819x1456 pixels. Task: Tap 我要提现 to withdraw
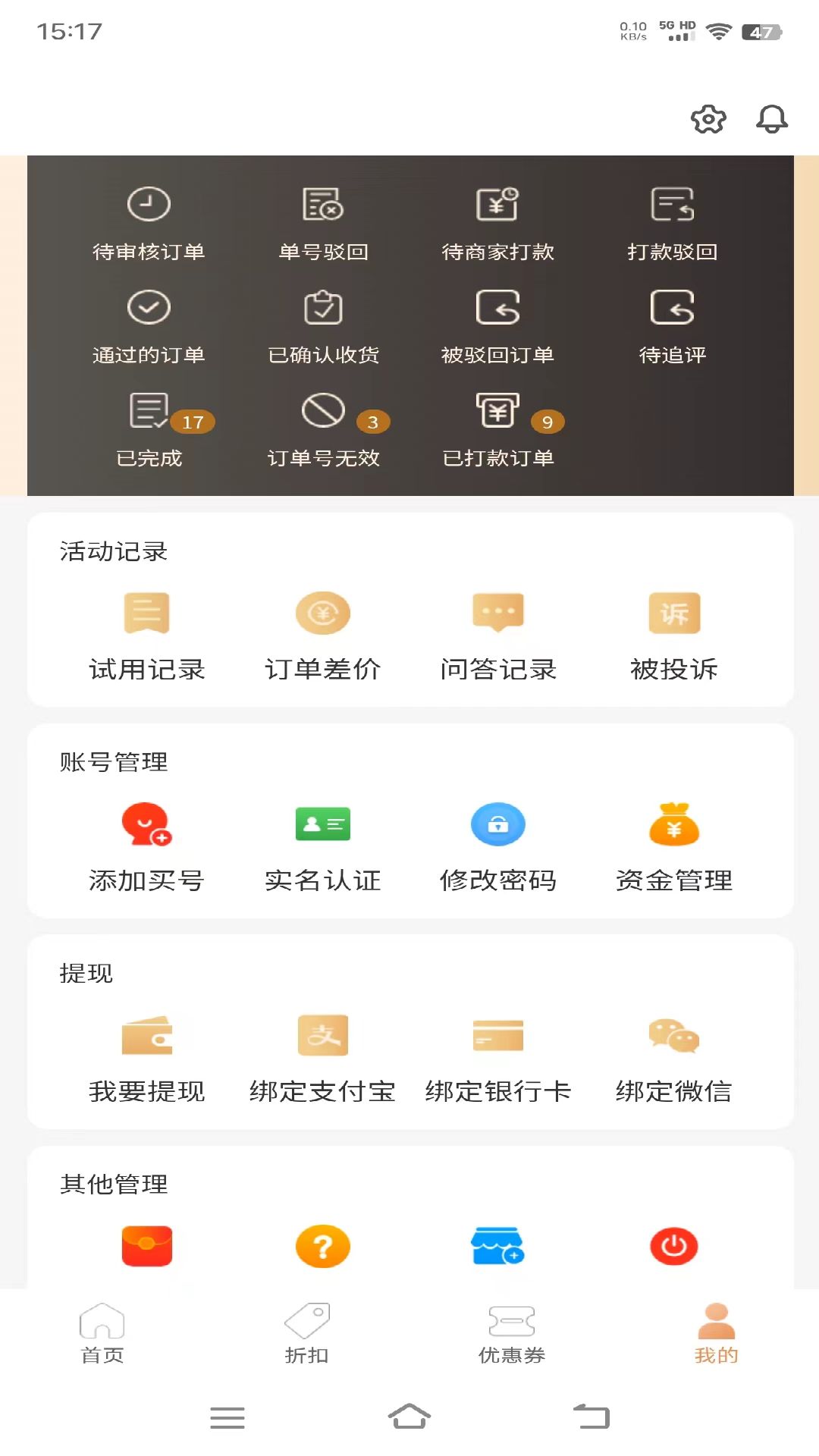click(x=147, y=1057)
